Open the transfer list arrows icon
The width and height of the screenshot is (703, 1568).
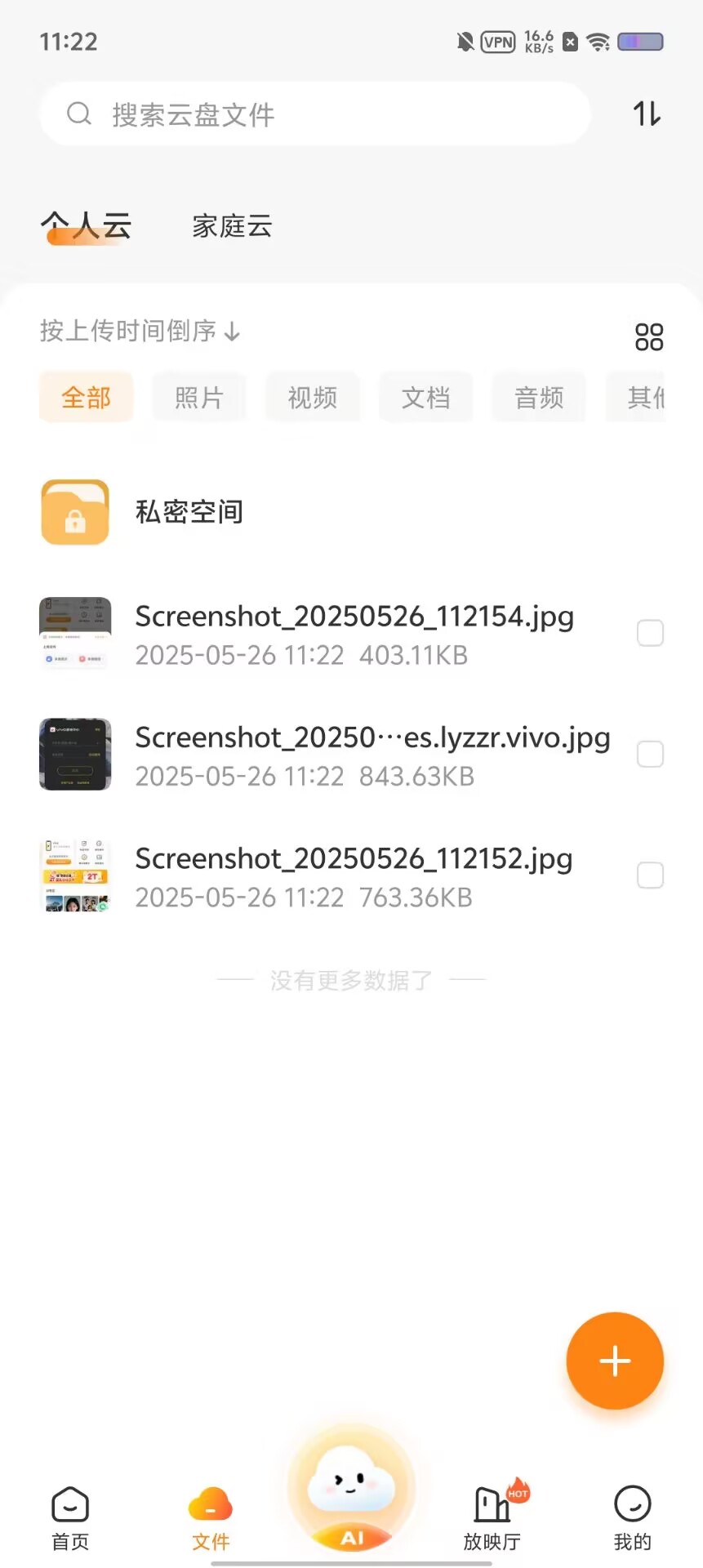click(x=647, y=114)
